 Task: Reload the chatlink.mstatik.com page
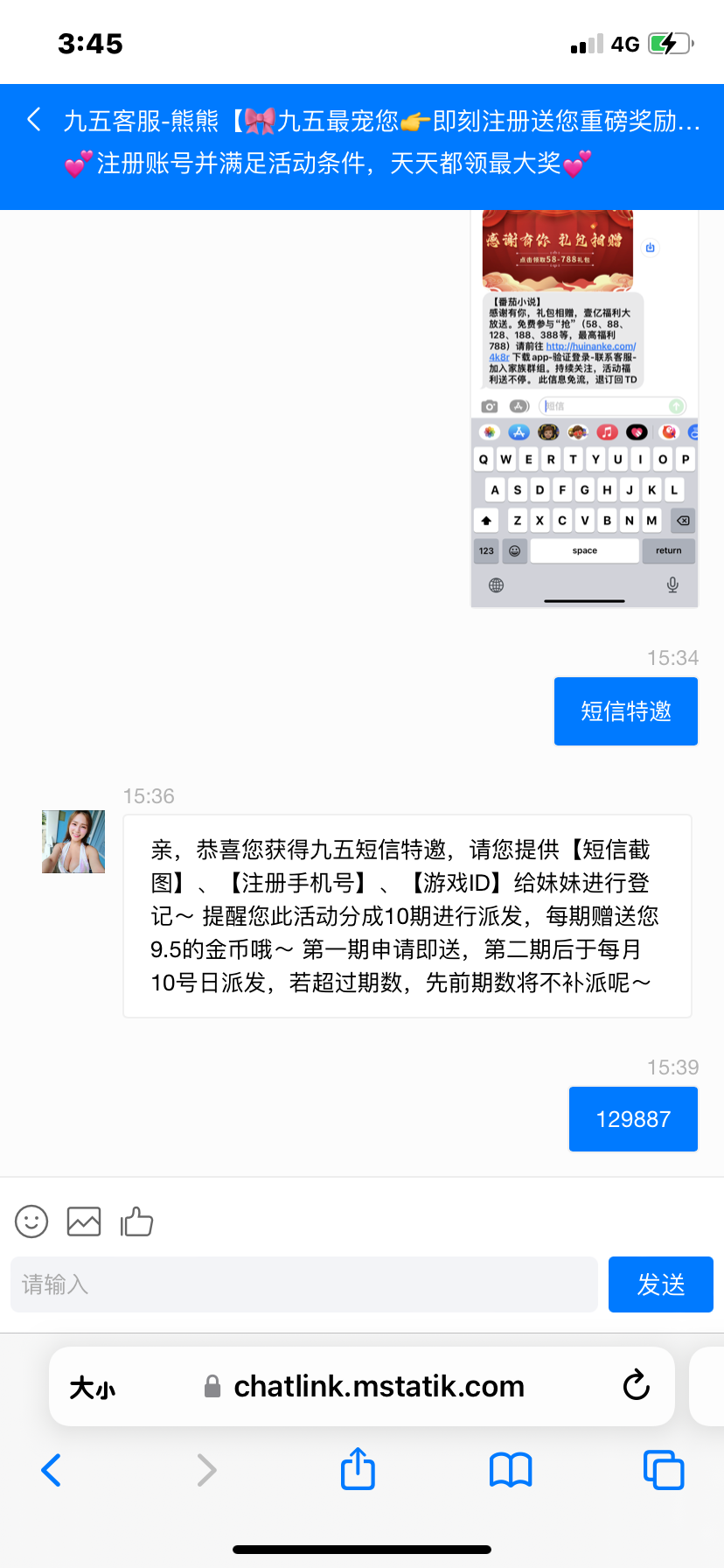[636, 1386]
